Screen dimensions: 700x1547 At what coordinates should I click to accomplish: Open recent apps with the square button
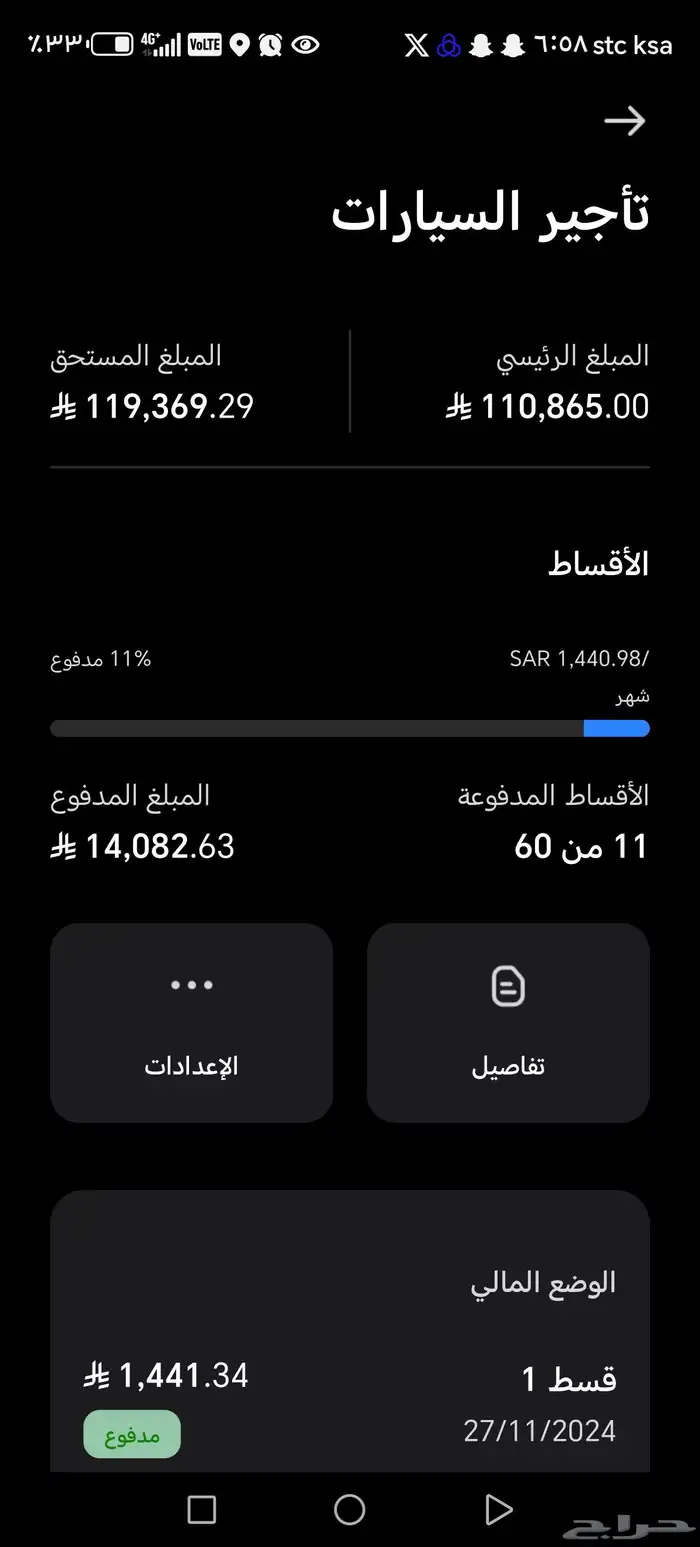click(202, 1509)
